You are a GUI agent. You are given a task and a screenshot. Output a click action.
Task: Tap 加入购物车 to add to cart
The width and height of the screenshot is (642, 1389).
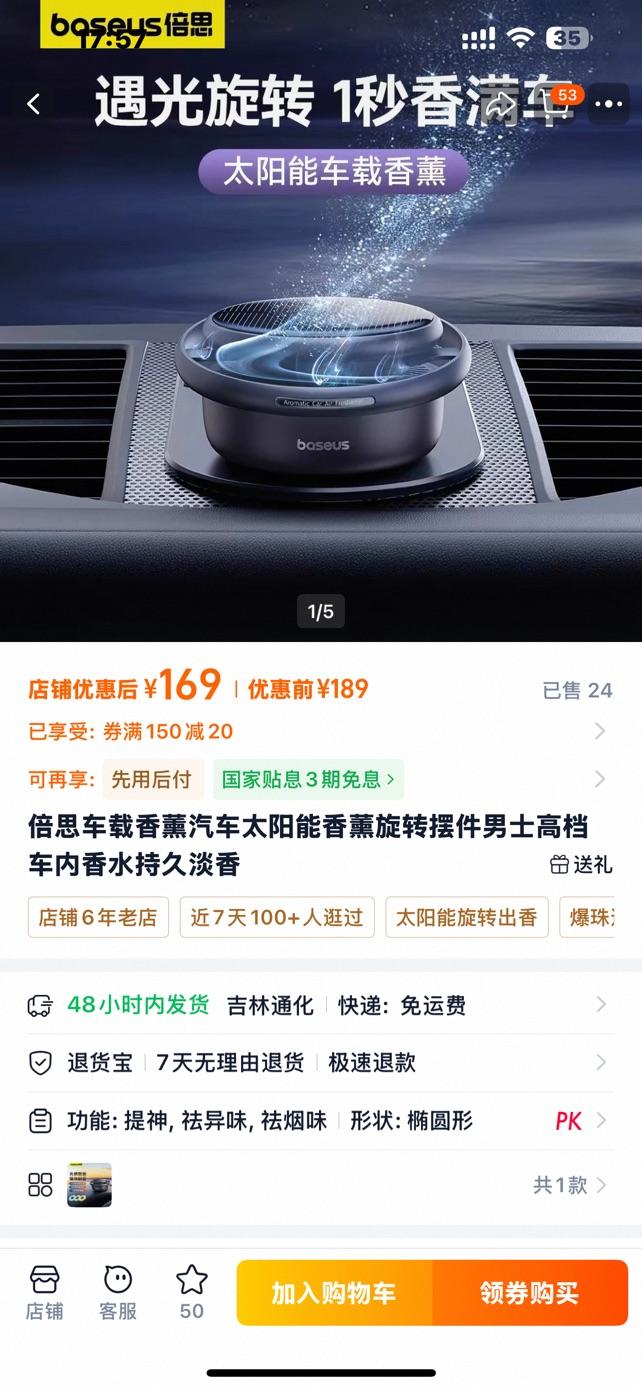[334, 1293]
